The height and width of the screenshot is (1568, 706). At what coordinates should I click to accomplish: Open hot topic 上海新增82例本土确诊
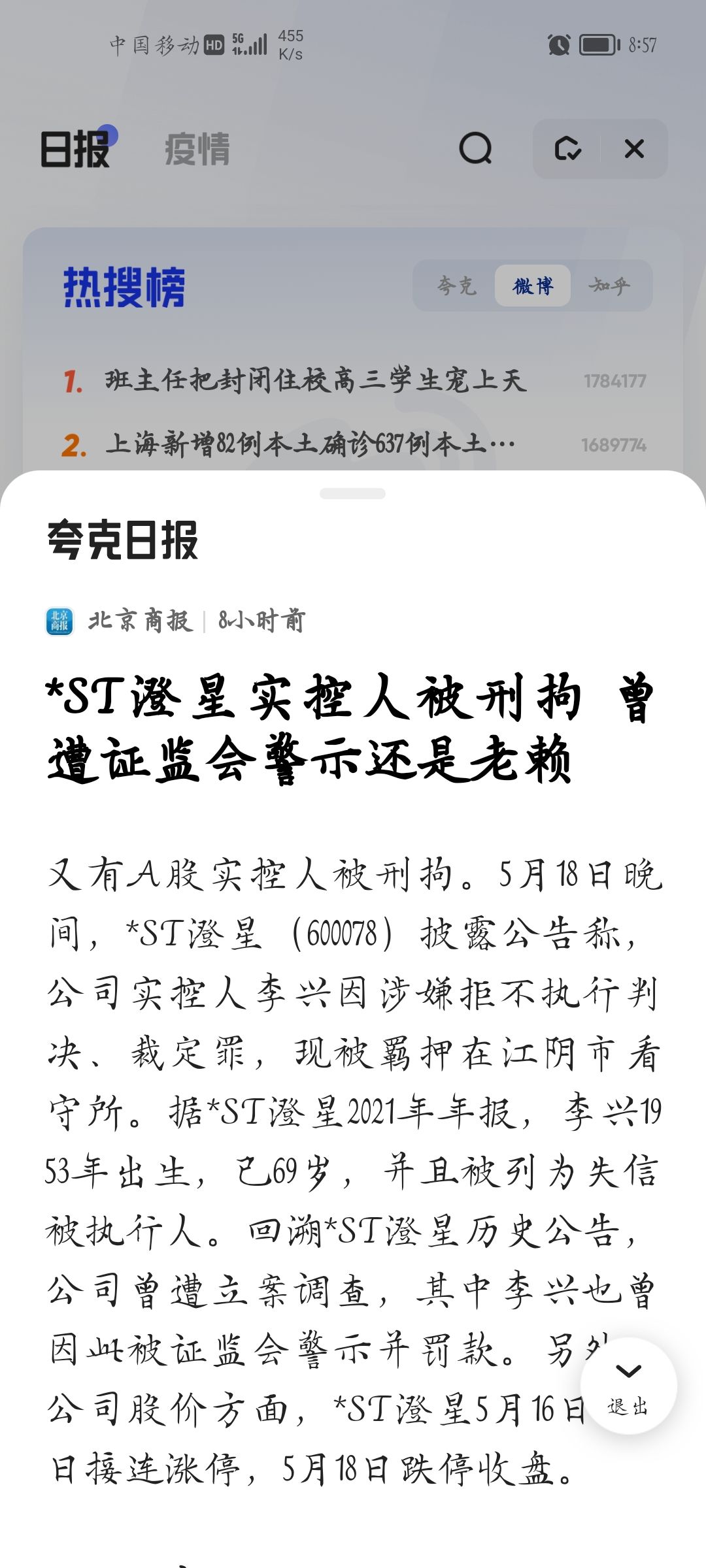click(x=353, y=445)
